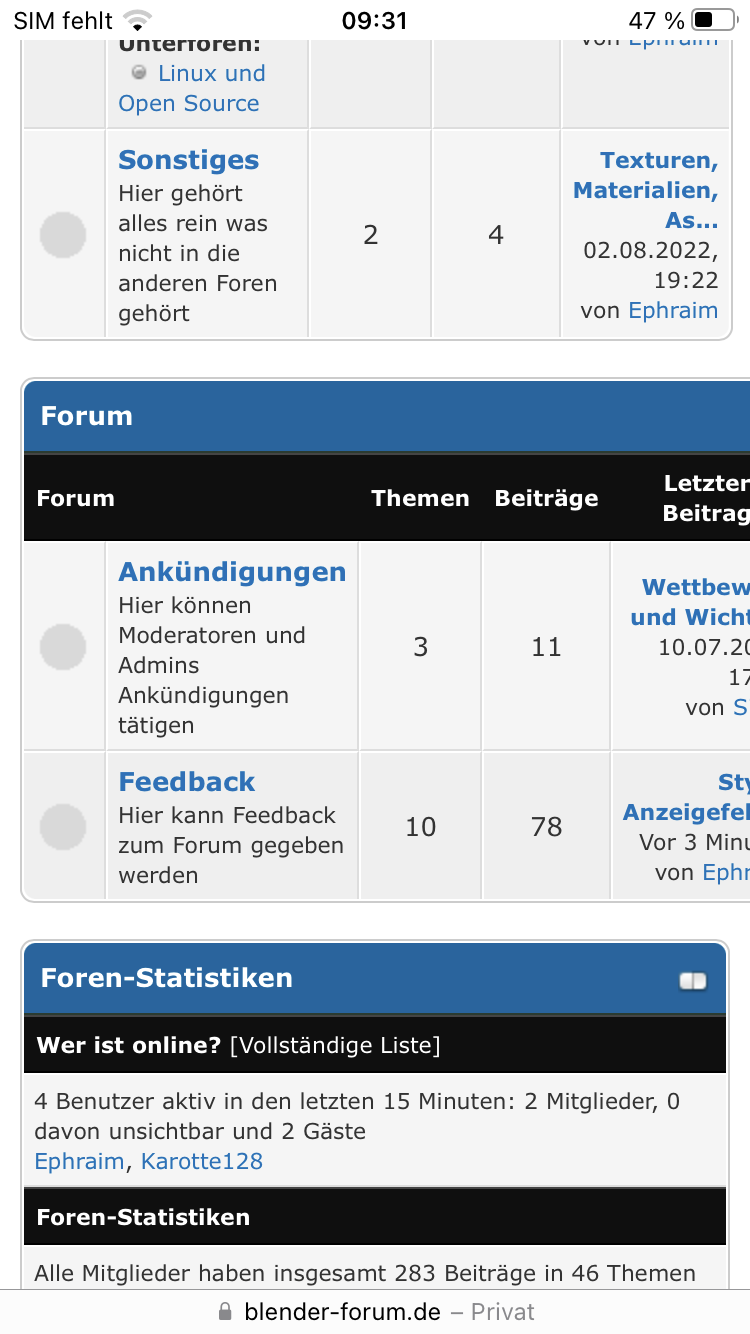The image size is (750, 1334).
Task: View online member Ephraim's profile
Action: [79, 1162]
